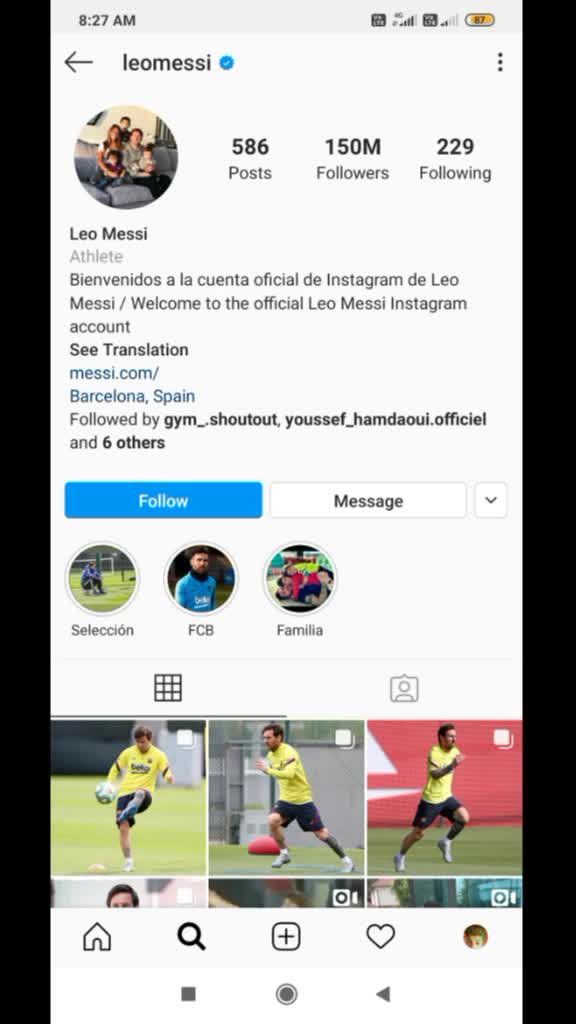
Task: Expand suggested accounts chevron
Action: click(x=491, y=501)
